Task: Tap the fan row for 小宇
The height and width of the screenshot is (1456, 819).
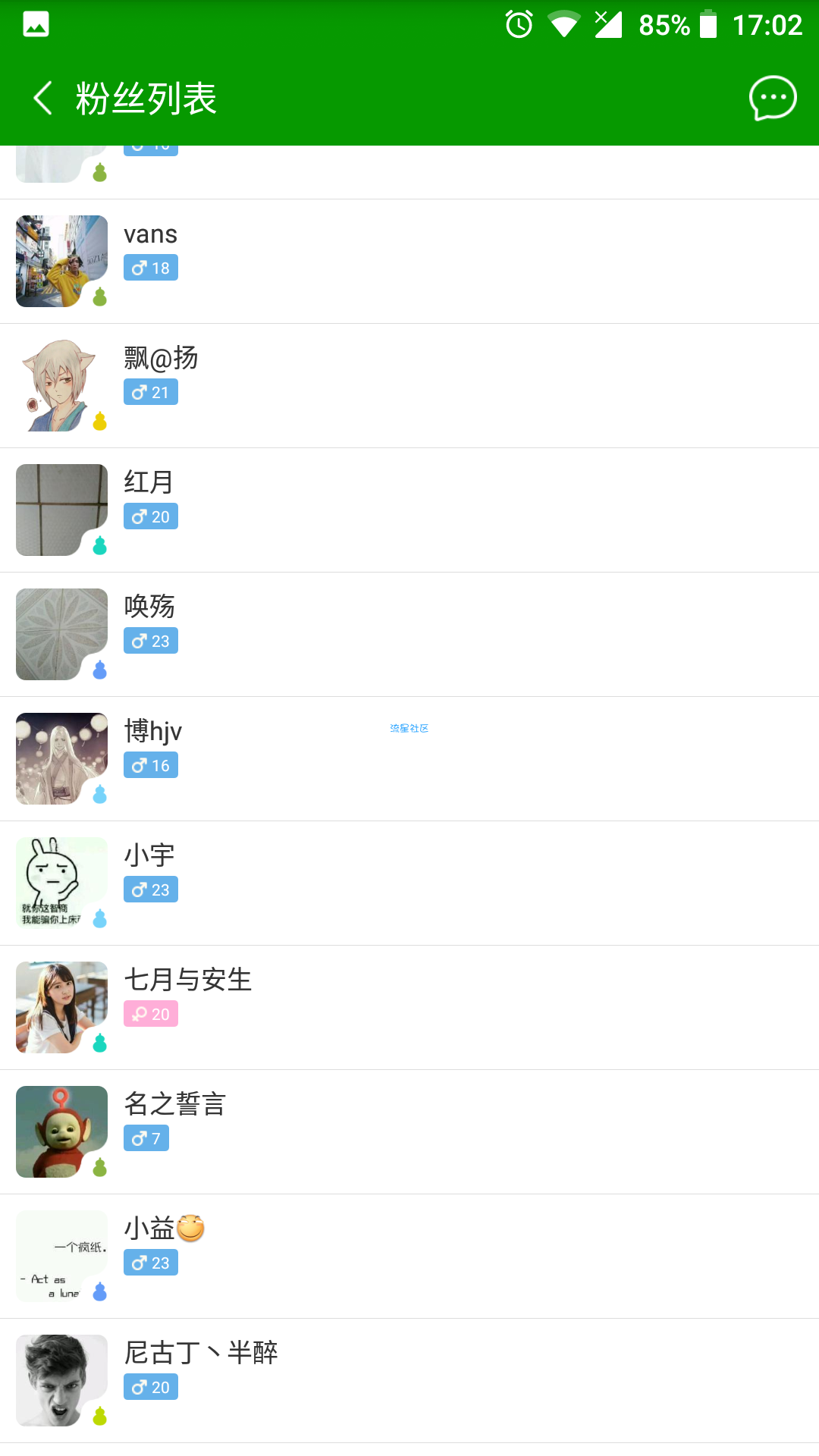Action: click(409, 883)
